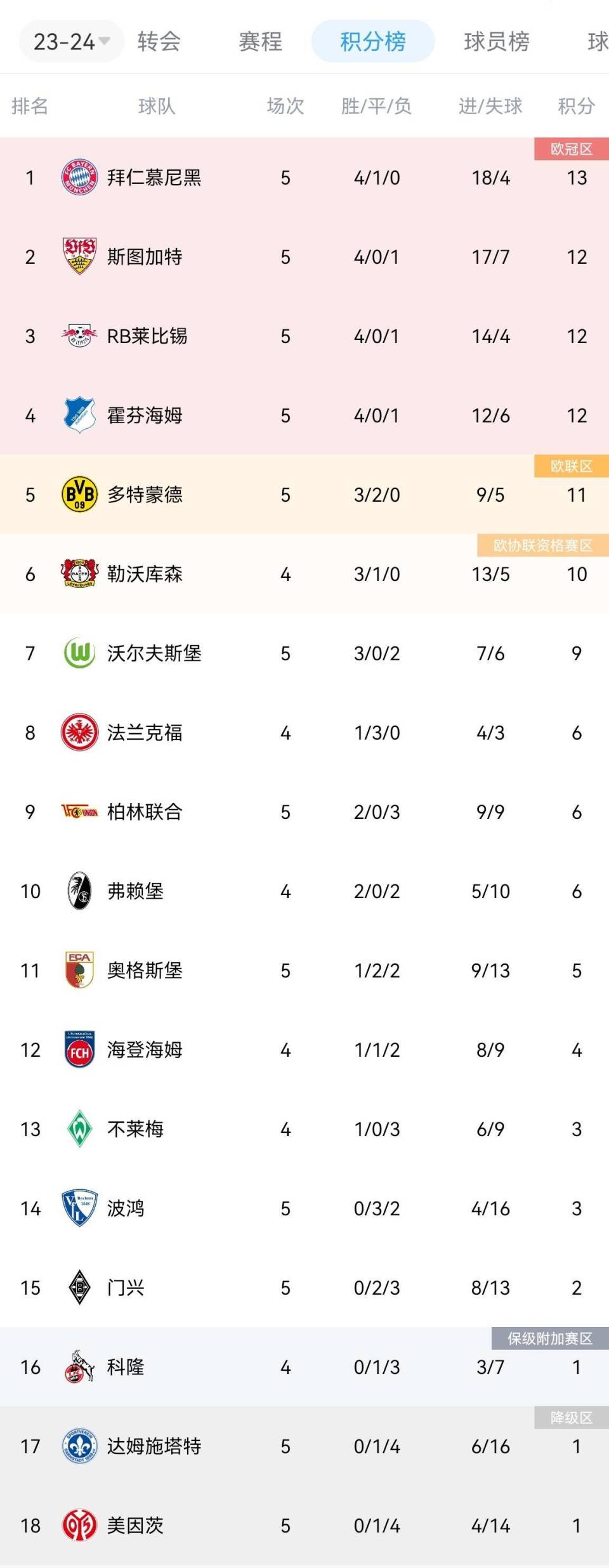Open the 23-24 season selector
Screen dimensions: 609x1568
(70, 41)
